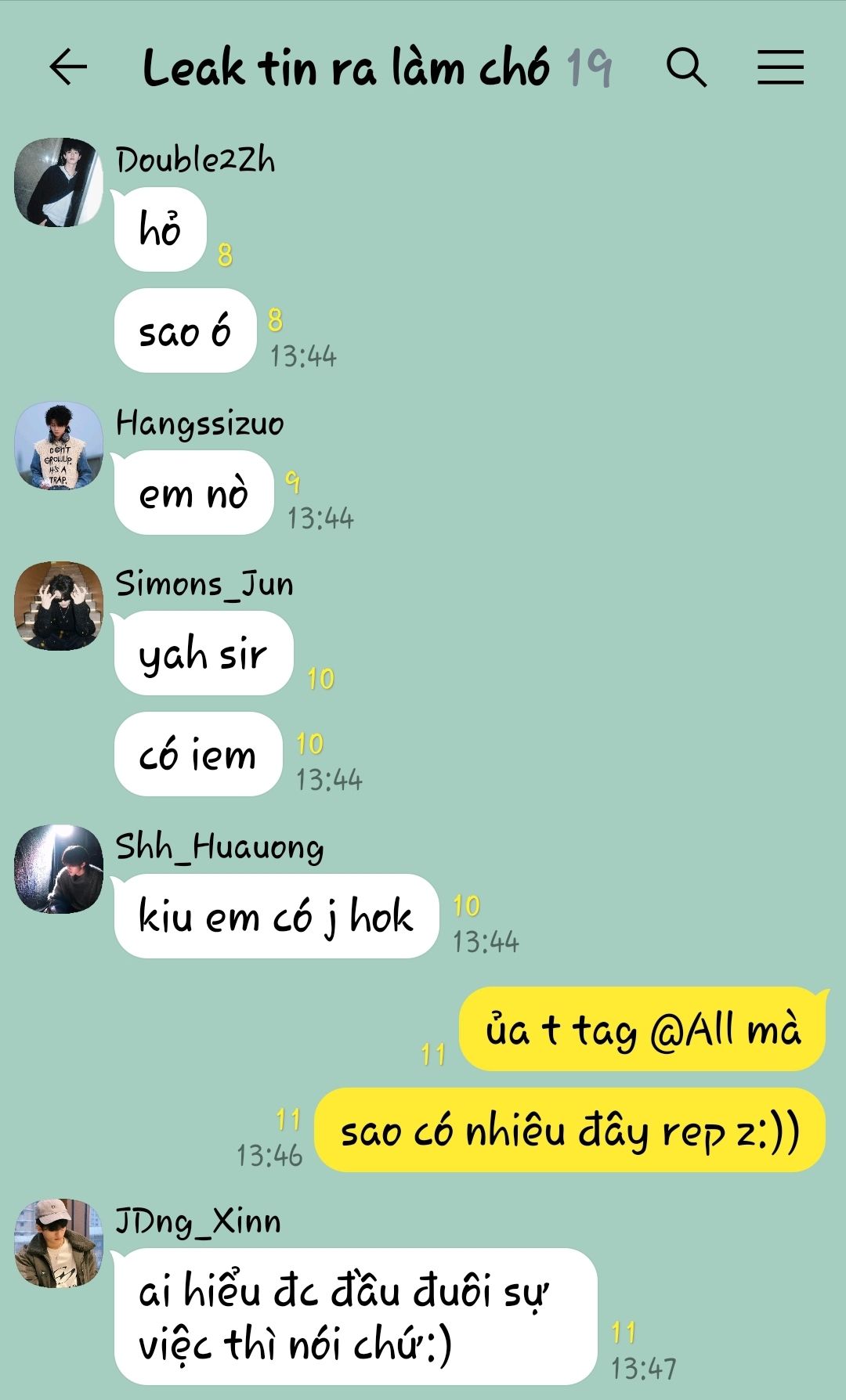
Task: View Hangssizuo's profile avatar
Action: (59, 446)
